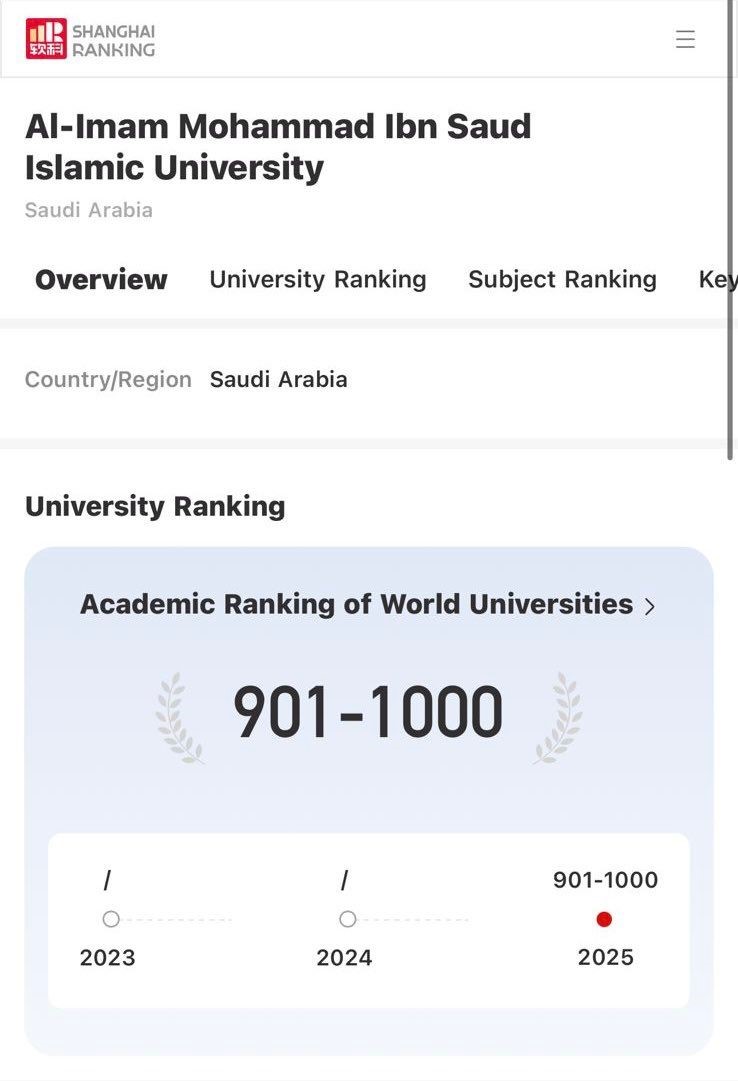738x1081 pixels.
Task: Open Academic Ranking of World Universities details
Action: (x=368, y=605)
